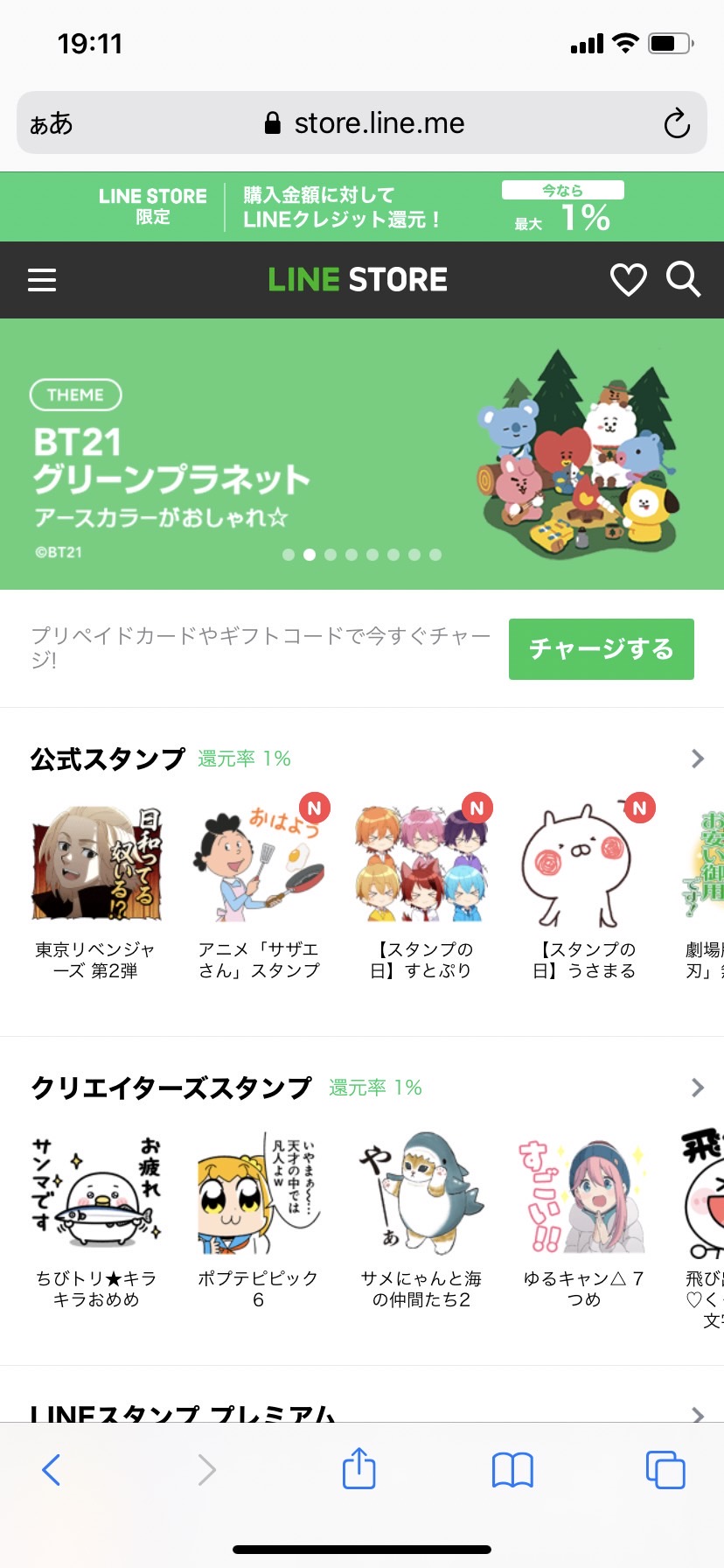Screen dimensions: 724x1568
Task: Open the BT21 グリーンプラネット theme banner
Action: pos(362,454)
